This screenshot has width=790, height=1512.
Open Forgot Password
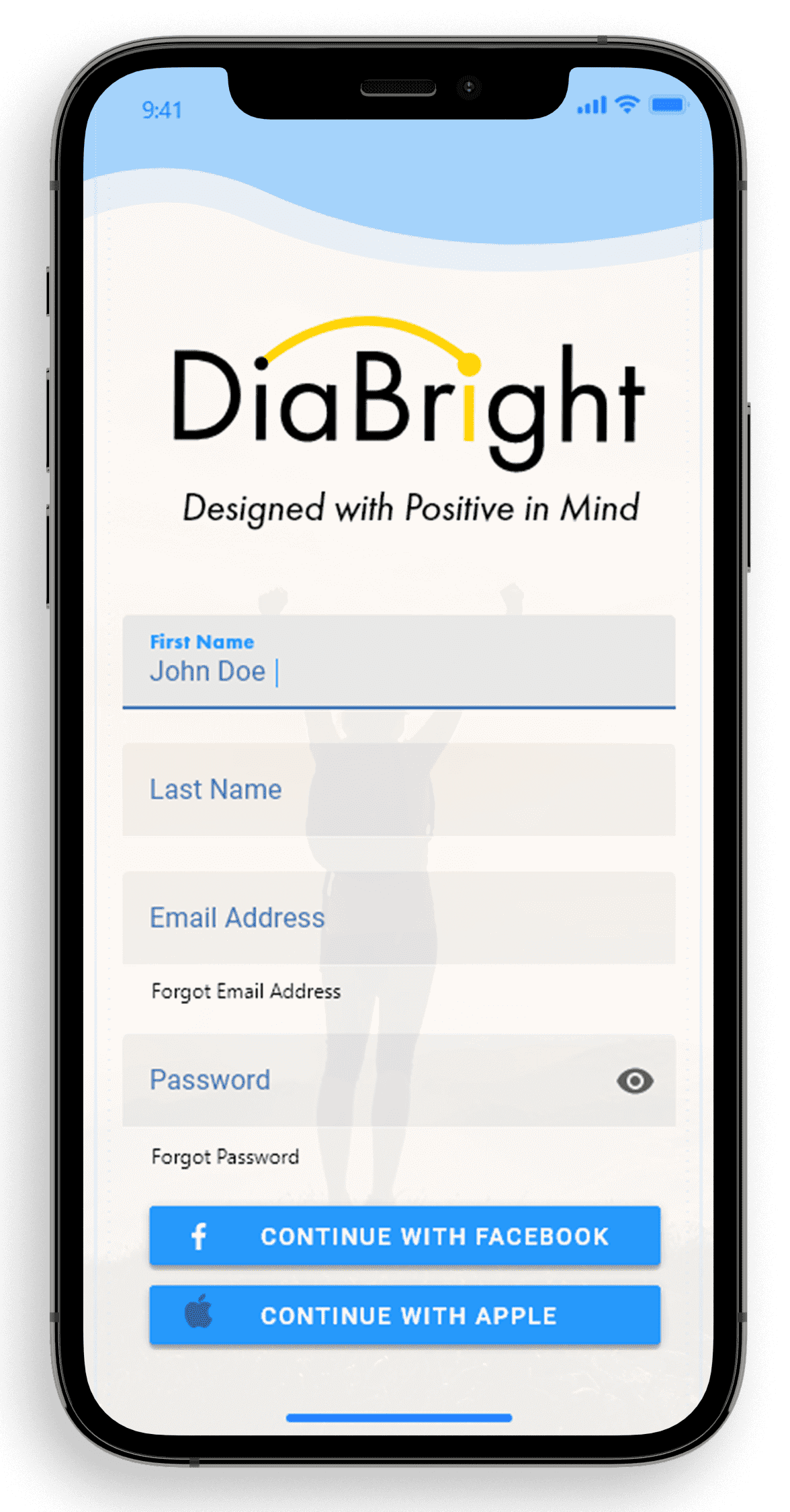pyautogui.click(x=225, y=1157)
